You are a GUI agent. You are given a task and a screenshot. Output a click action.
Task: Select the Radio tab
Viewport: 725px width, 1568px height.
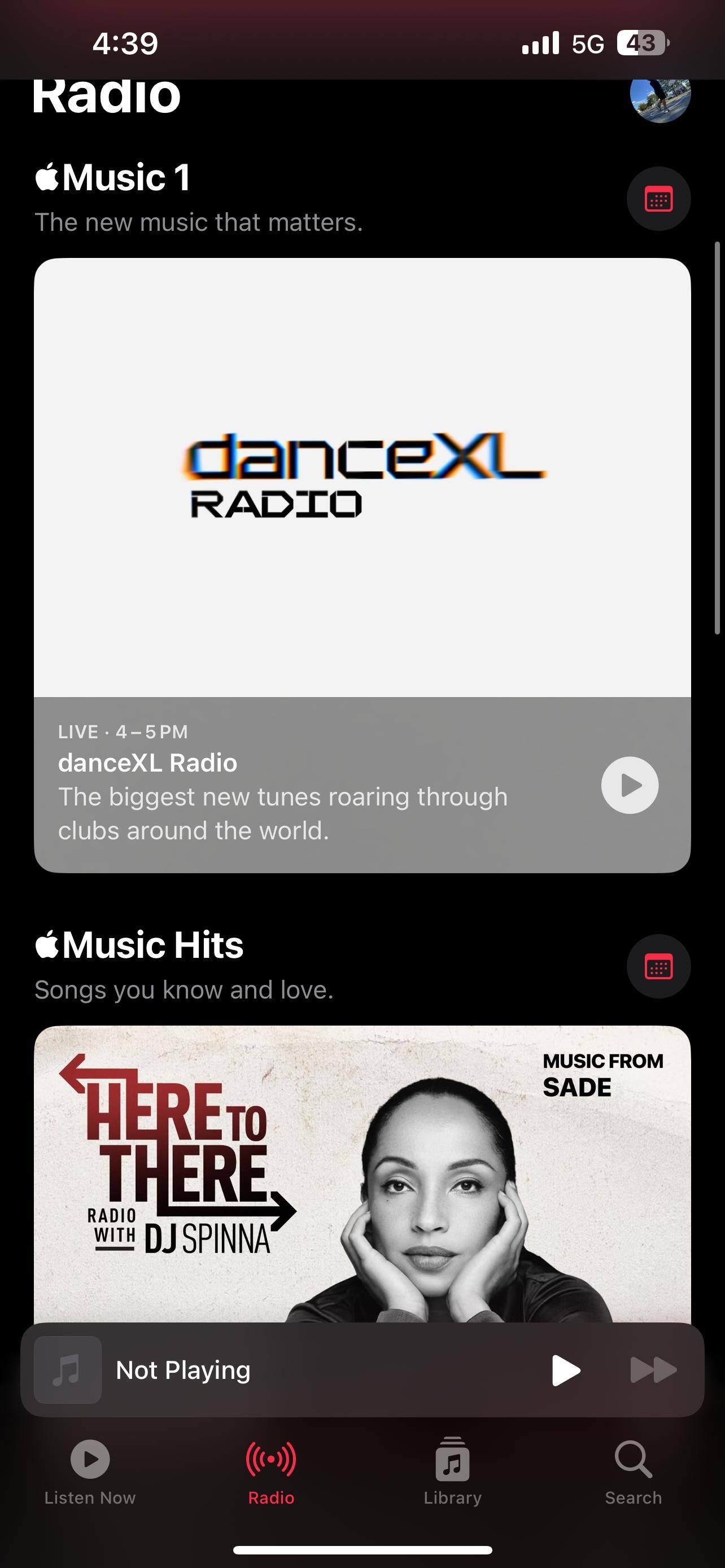271,1472
